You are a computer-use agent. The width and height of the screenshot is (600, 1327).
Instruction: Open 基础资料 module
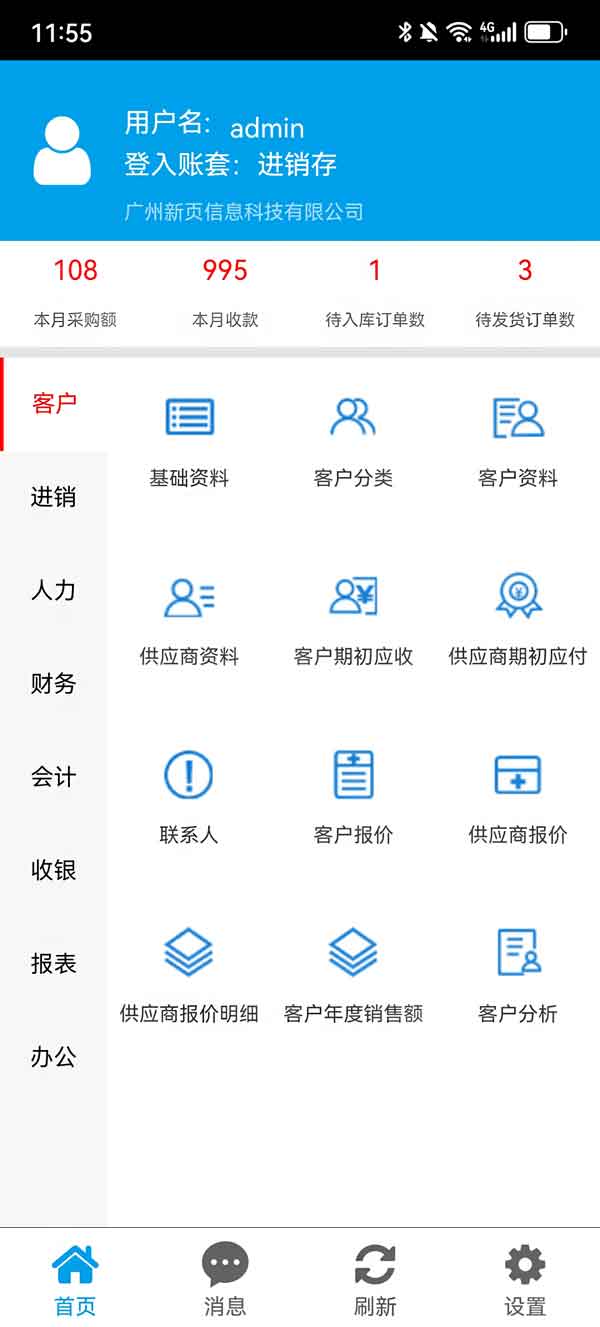[x=189, y=438]
